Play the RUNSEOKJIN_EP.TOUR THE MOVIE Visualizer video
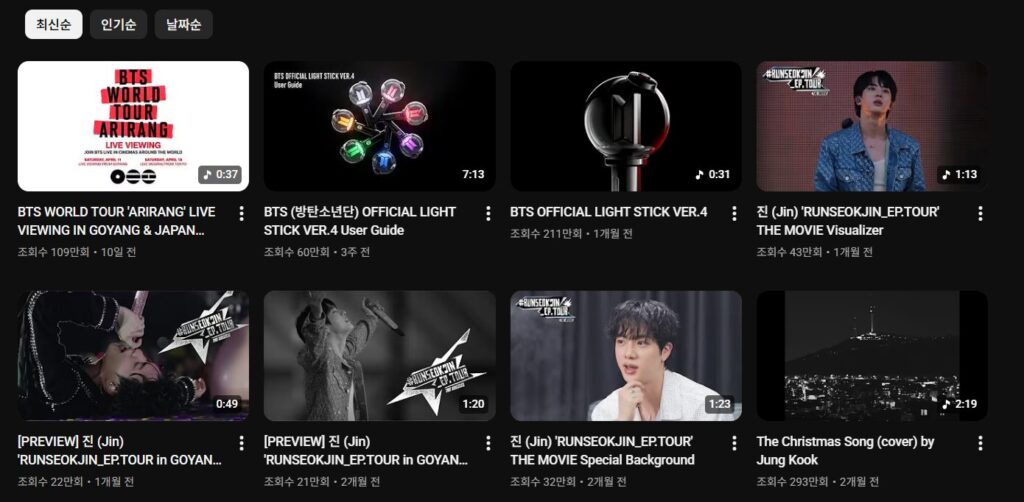1024x502 pixels. (872, 126)
